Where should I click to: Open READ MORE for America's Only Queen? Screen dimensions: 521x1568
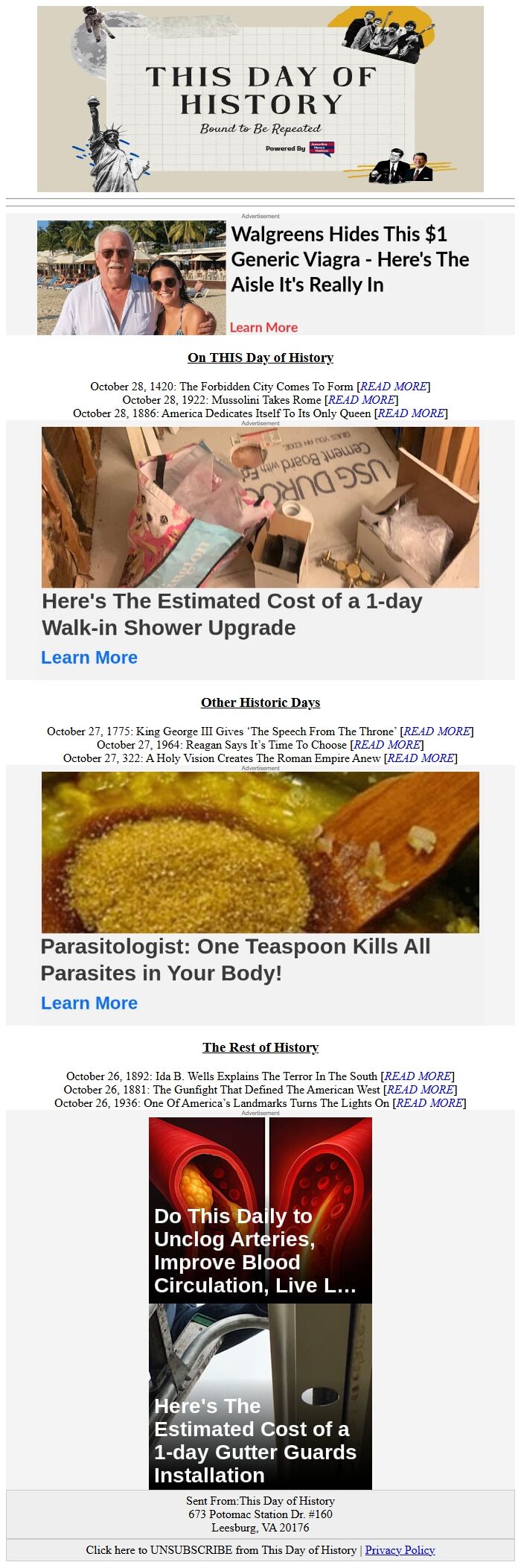point(411,413)
